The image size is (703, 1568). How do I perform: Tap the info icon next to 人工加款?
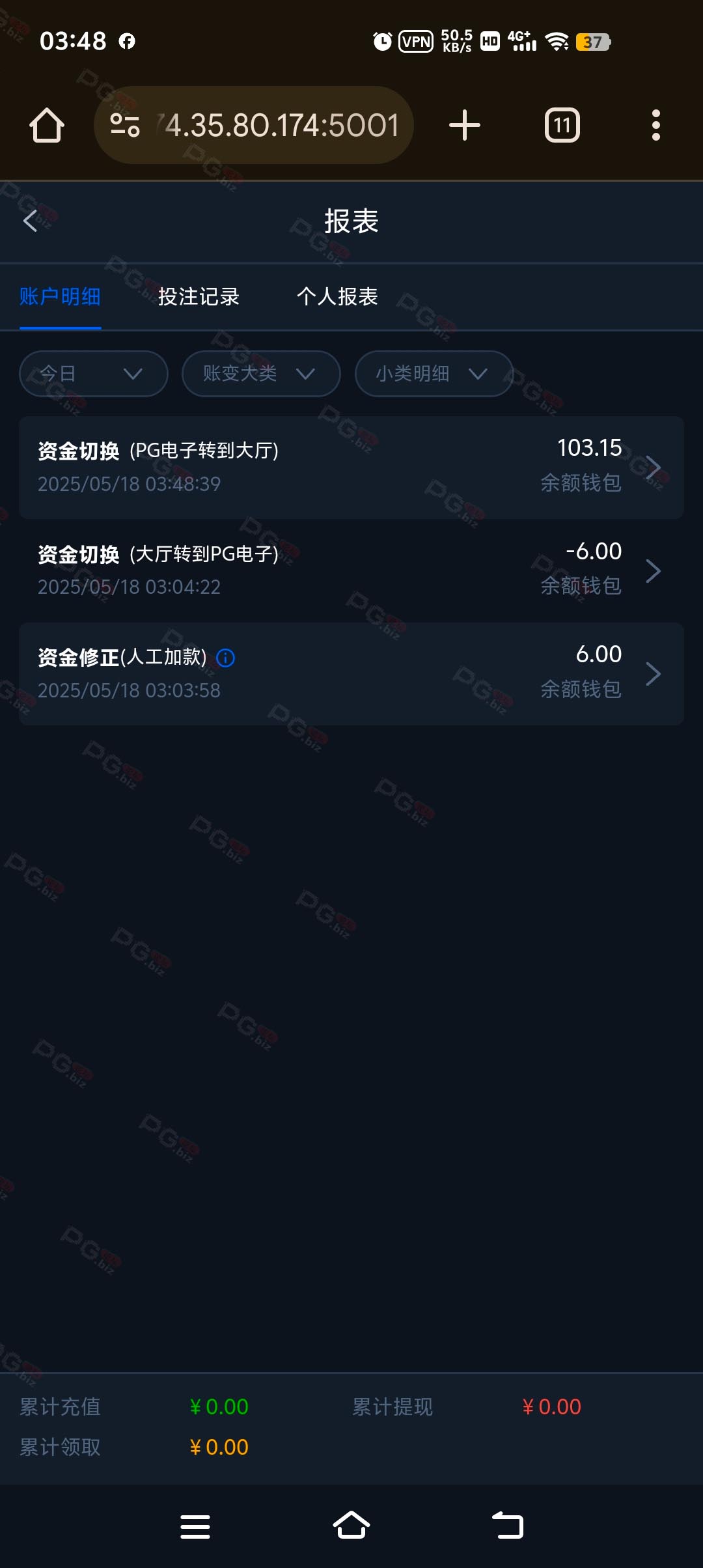pyautogui.click(x=226, y=658)
